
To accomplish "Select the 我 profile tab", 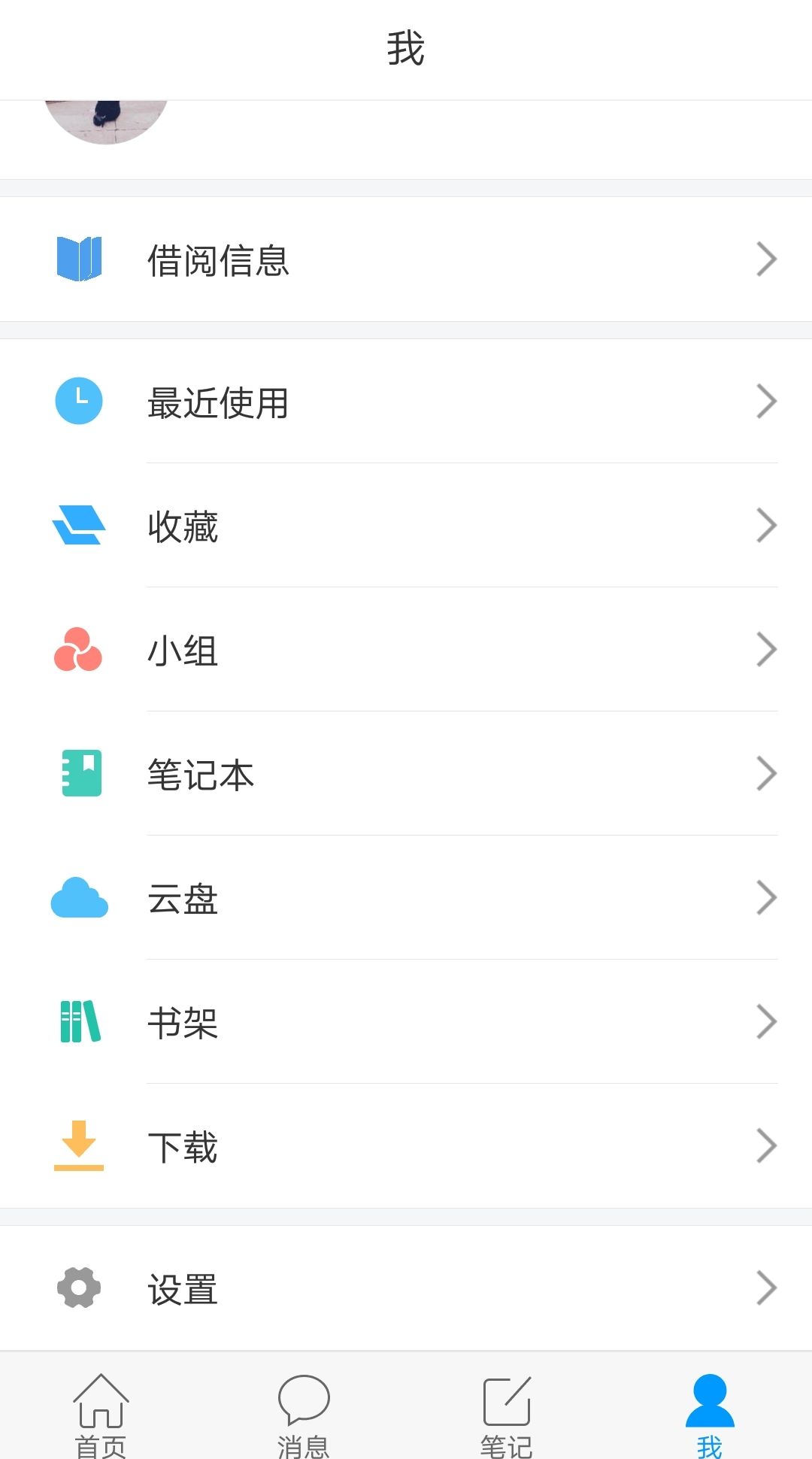I will tap(710, 1414).
